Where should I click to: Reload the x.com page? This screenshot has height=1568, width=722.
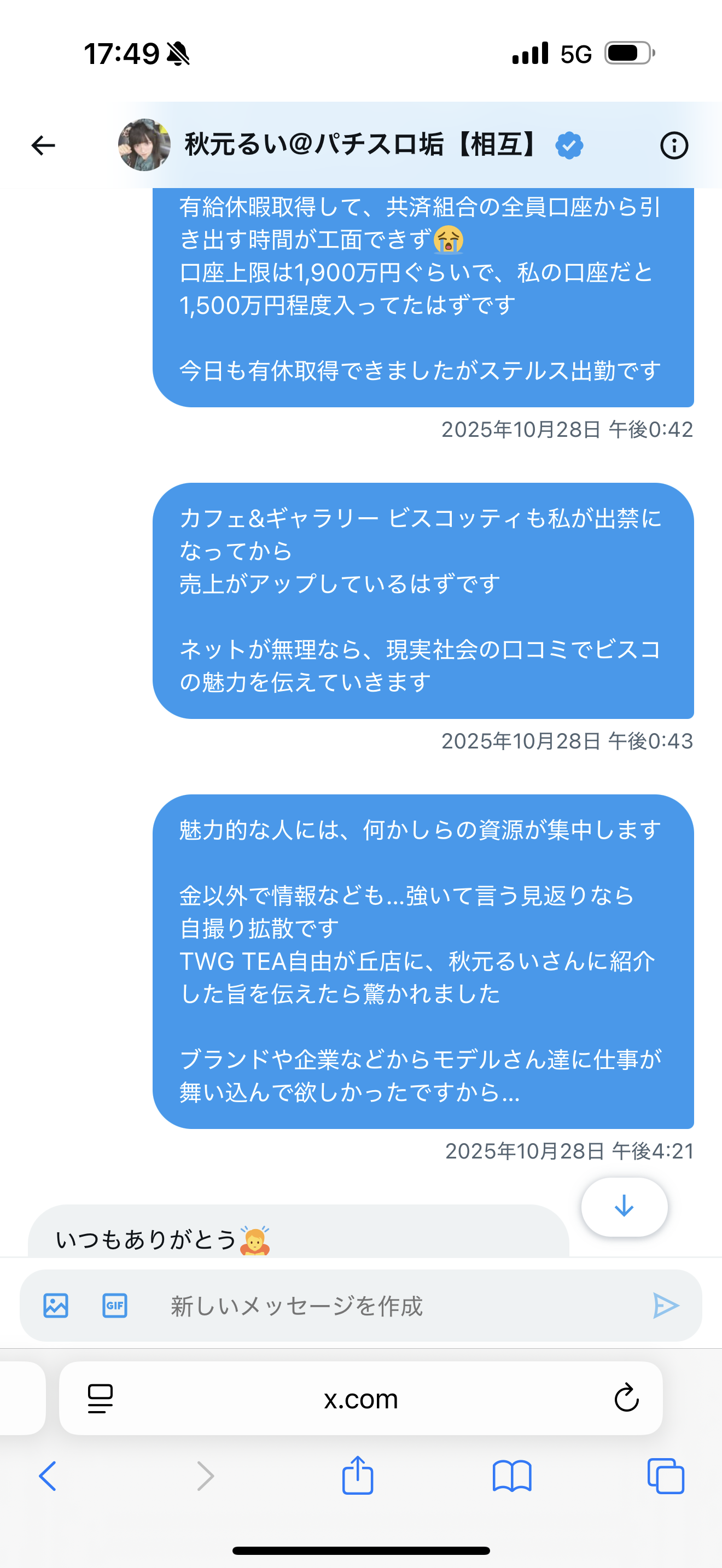click(626, 1398)
